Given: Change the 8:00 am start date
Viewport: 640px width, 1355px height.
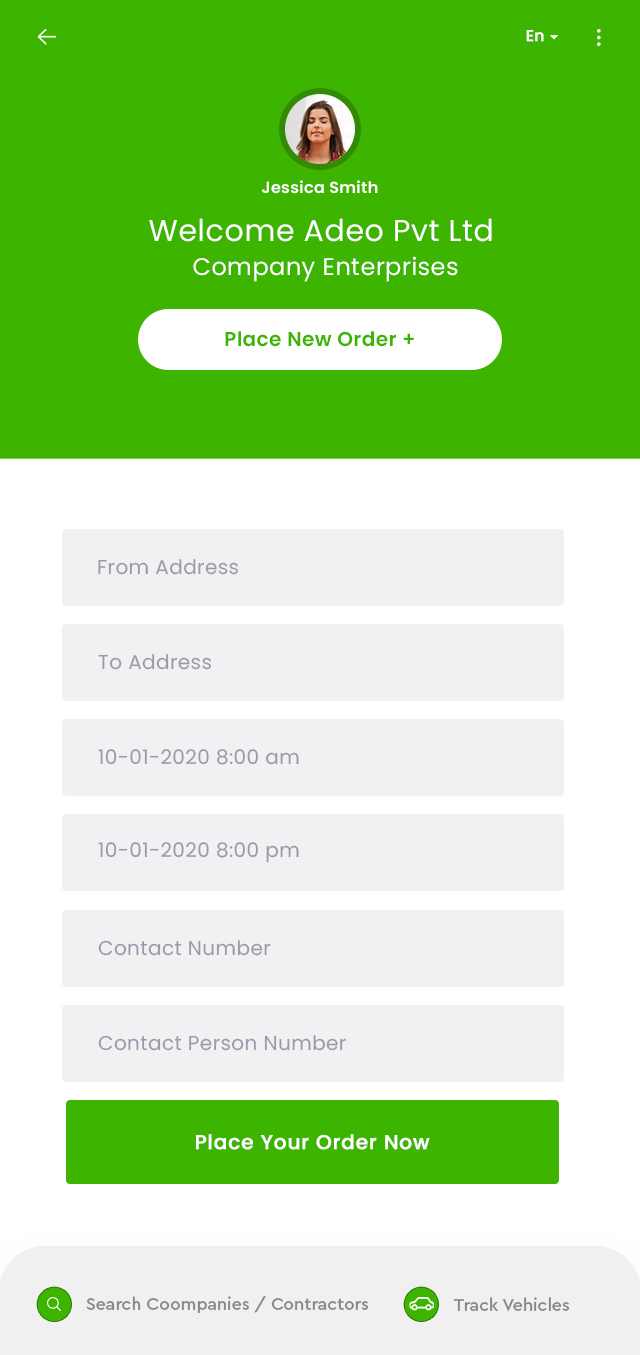Looking at the screenshot, I should coord(313,757).
